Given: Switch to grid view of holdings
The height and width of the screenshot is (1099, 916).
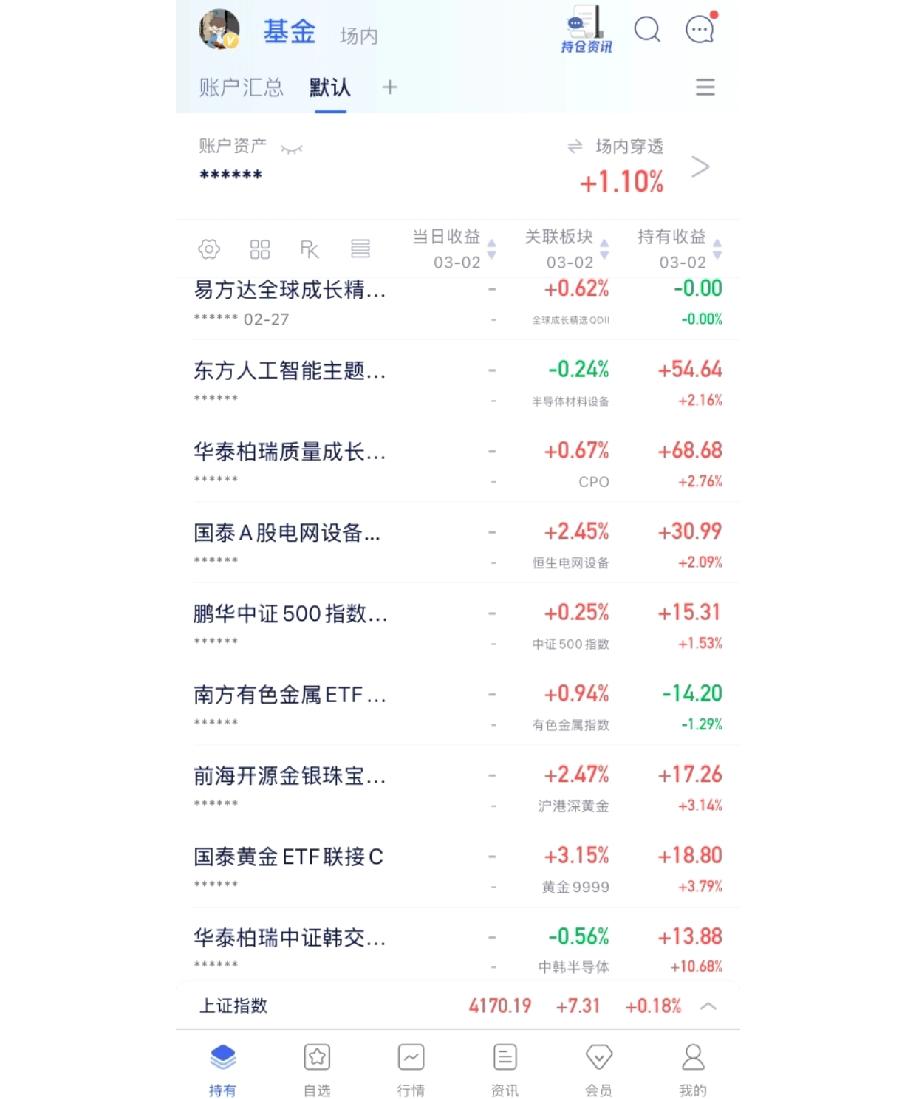Looking at the screenshot, I should click(x=259, y=250).
